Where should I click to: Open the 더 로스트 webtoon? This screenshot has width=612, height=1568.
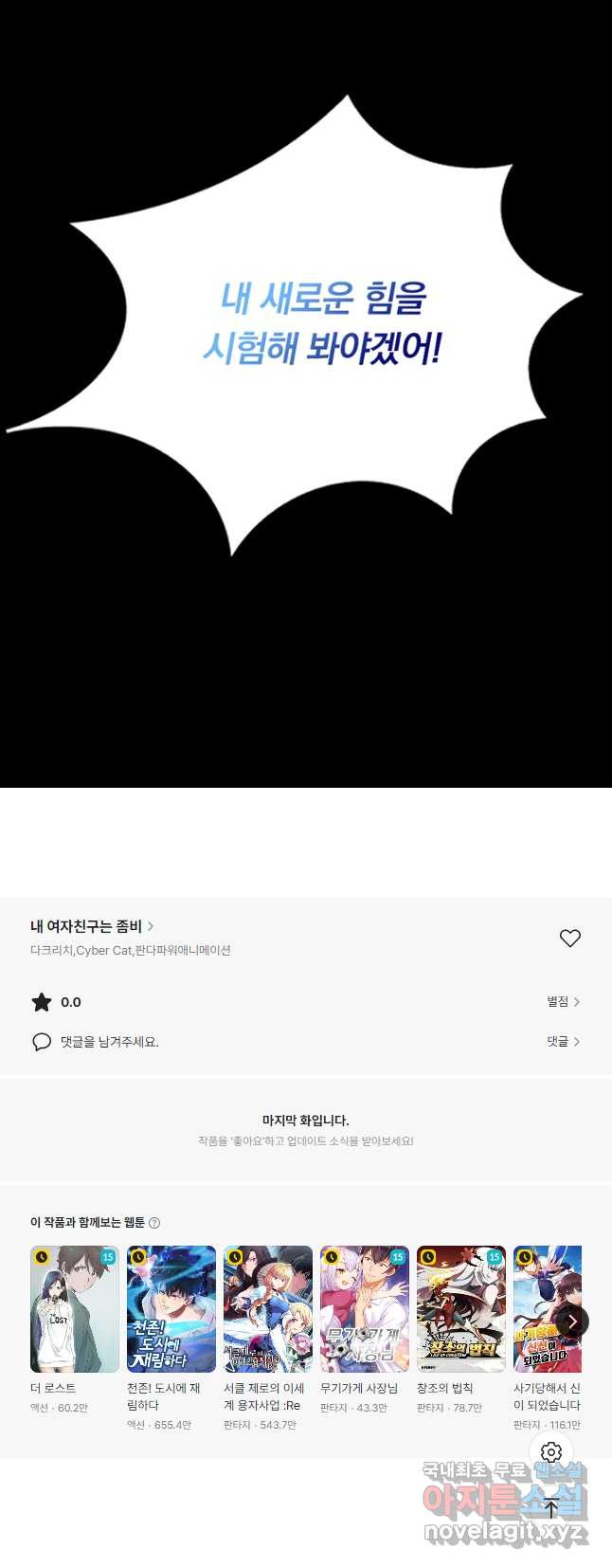pos(75,1309)
